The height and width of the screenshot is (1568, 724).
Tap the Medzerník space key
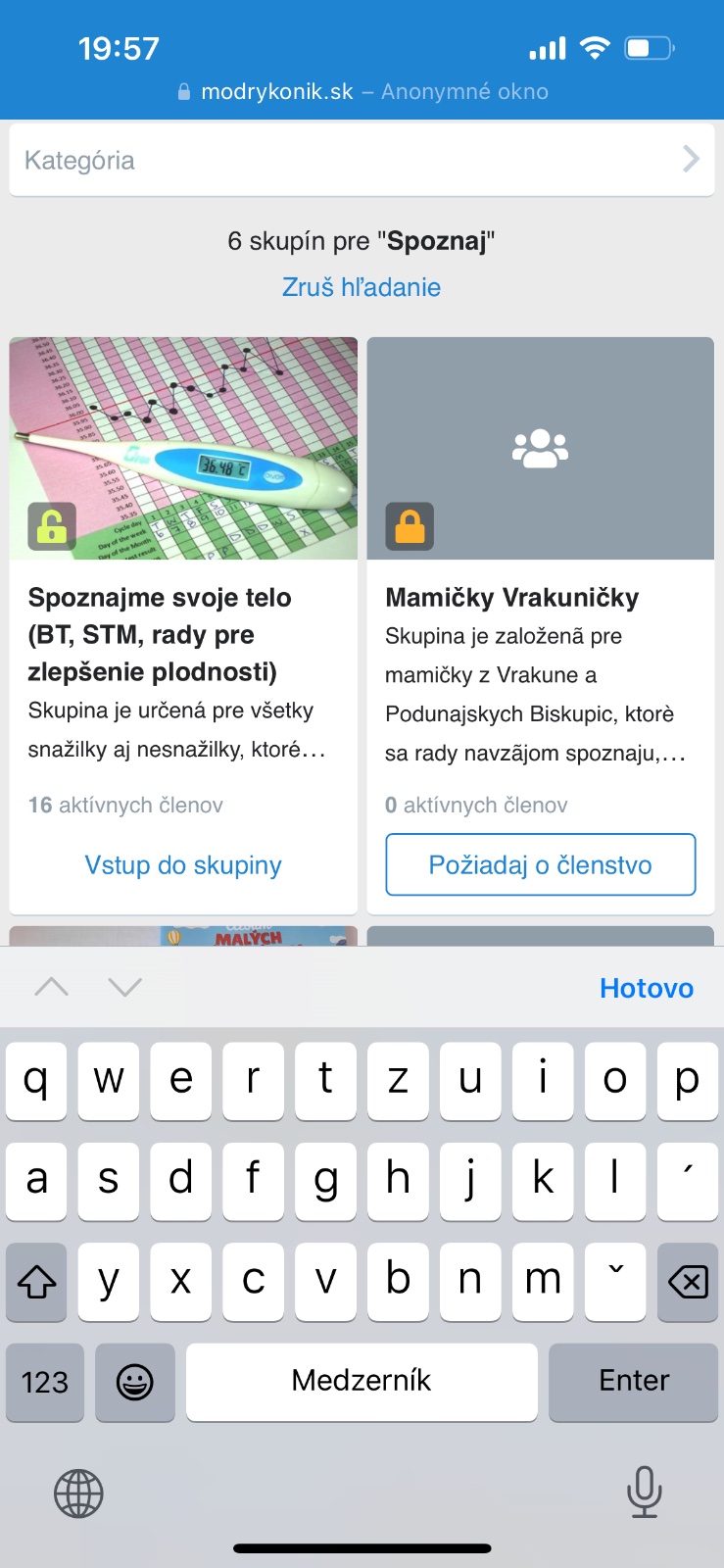[x=362, y=1381]
